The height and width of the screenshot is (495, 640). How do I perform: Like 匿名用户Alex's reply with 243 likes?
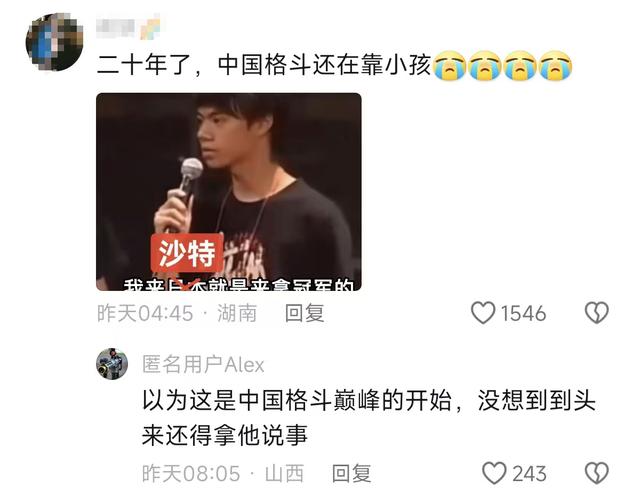click(x=494, y=473)
